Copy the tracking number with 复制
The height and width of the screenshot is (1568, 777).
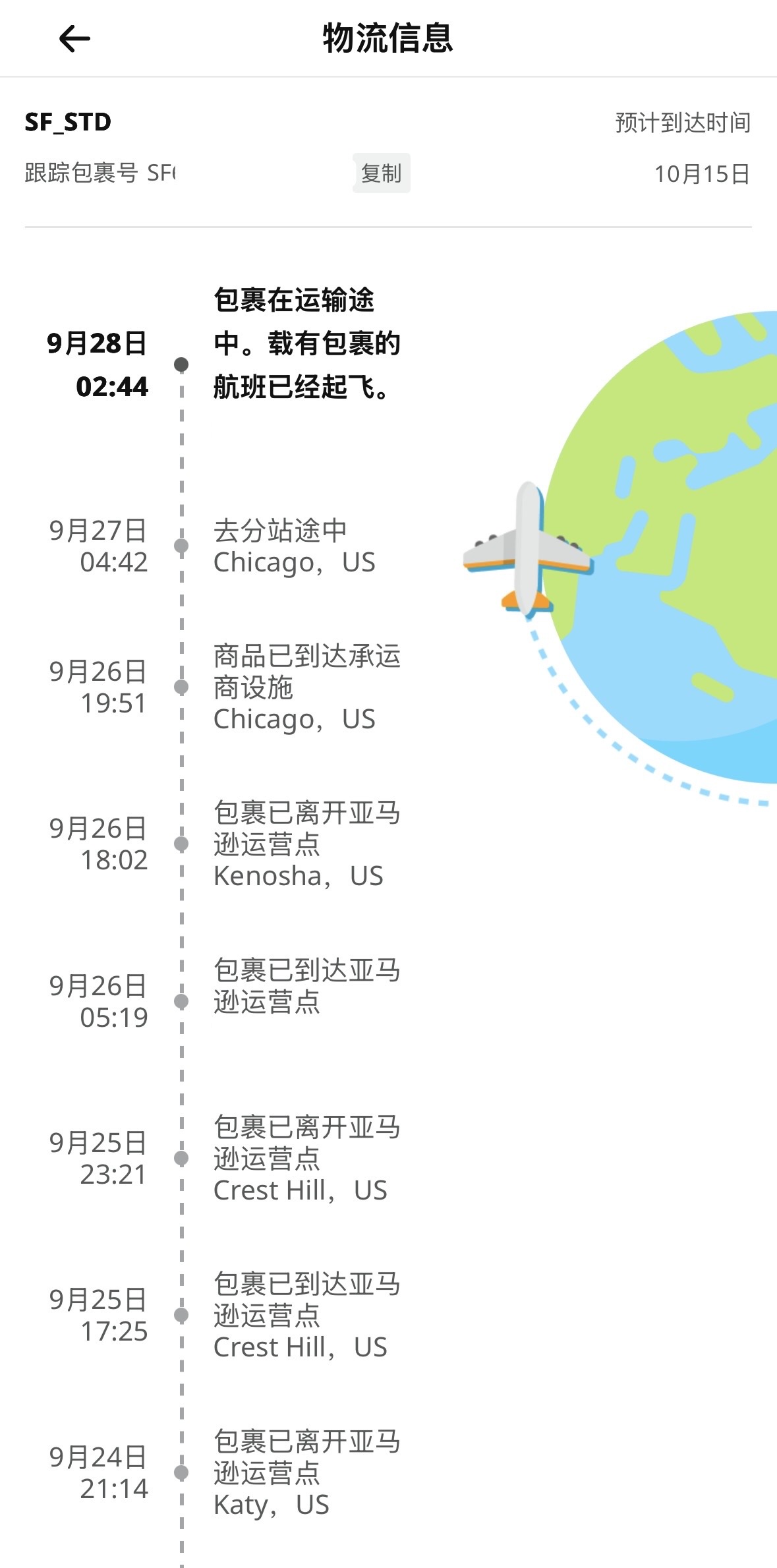point(381,173)
